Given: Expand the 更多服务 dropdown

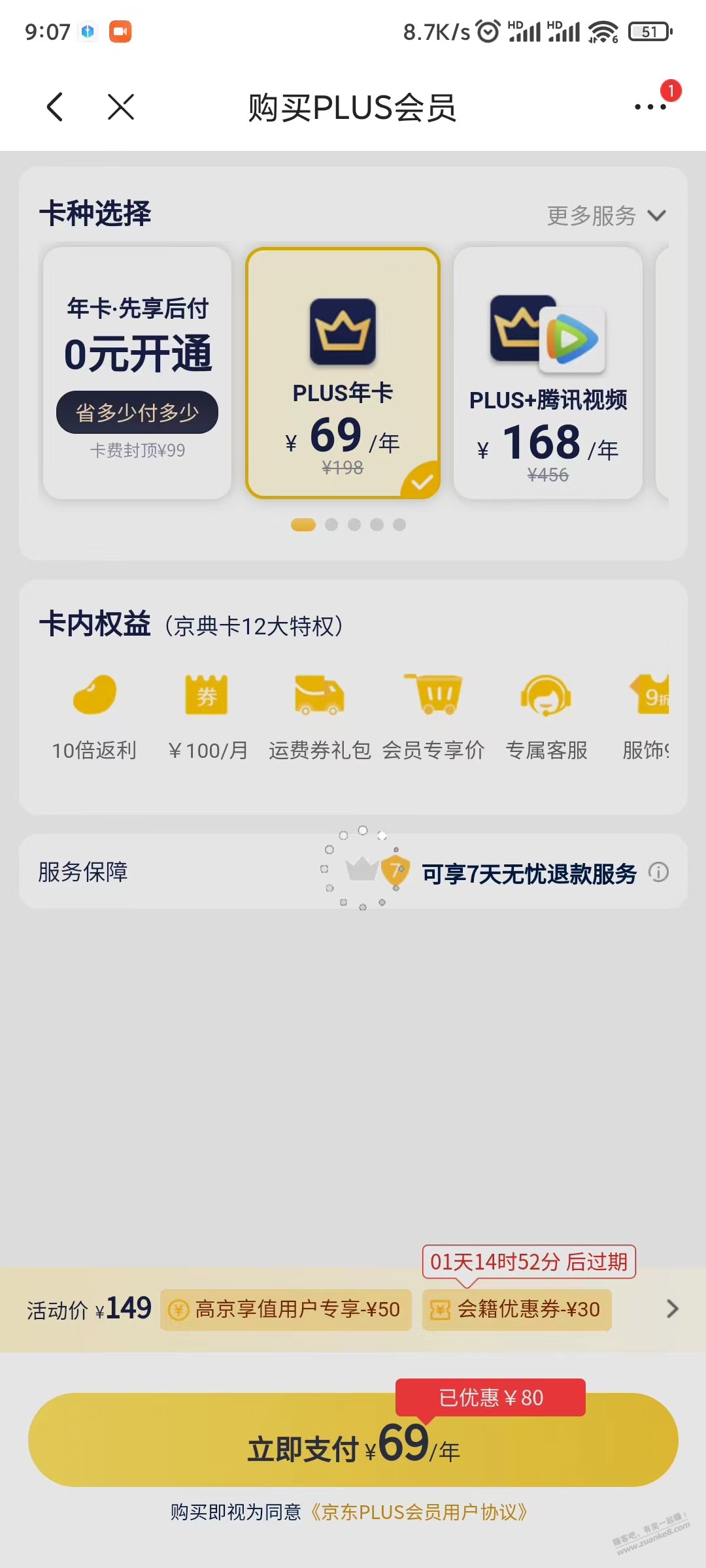Looking at the screenshot, I should tap(606, 216).
